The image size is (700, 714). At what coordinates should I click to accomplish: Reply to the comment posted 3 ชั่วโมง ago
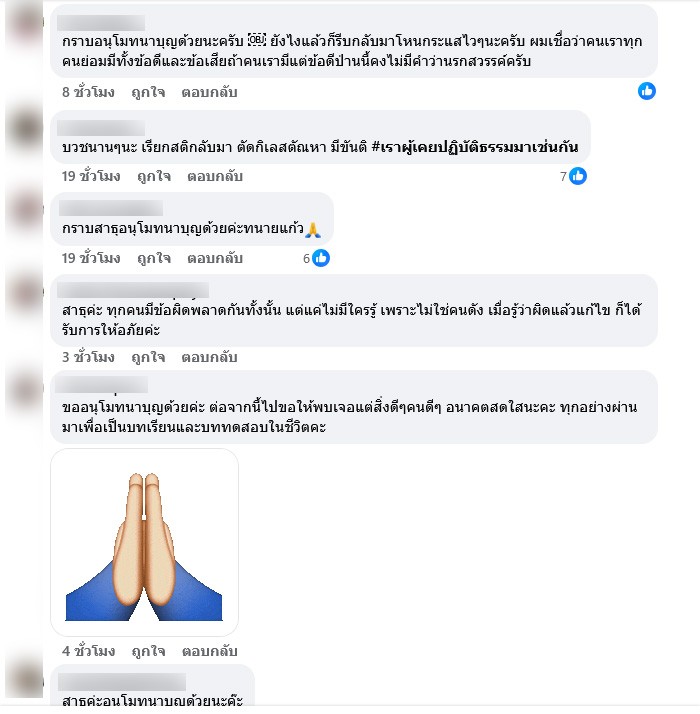(208, 357)
